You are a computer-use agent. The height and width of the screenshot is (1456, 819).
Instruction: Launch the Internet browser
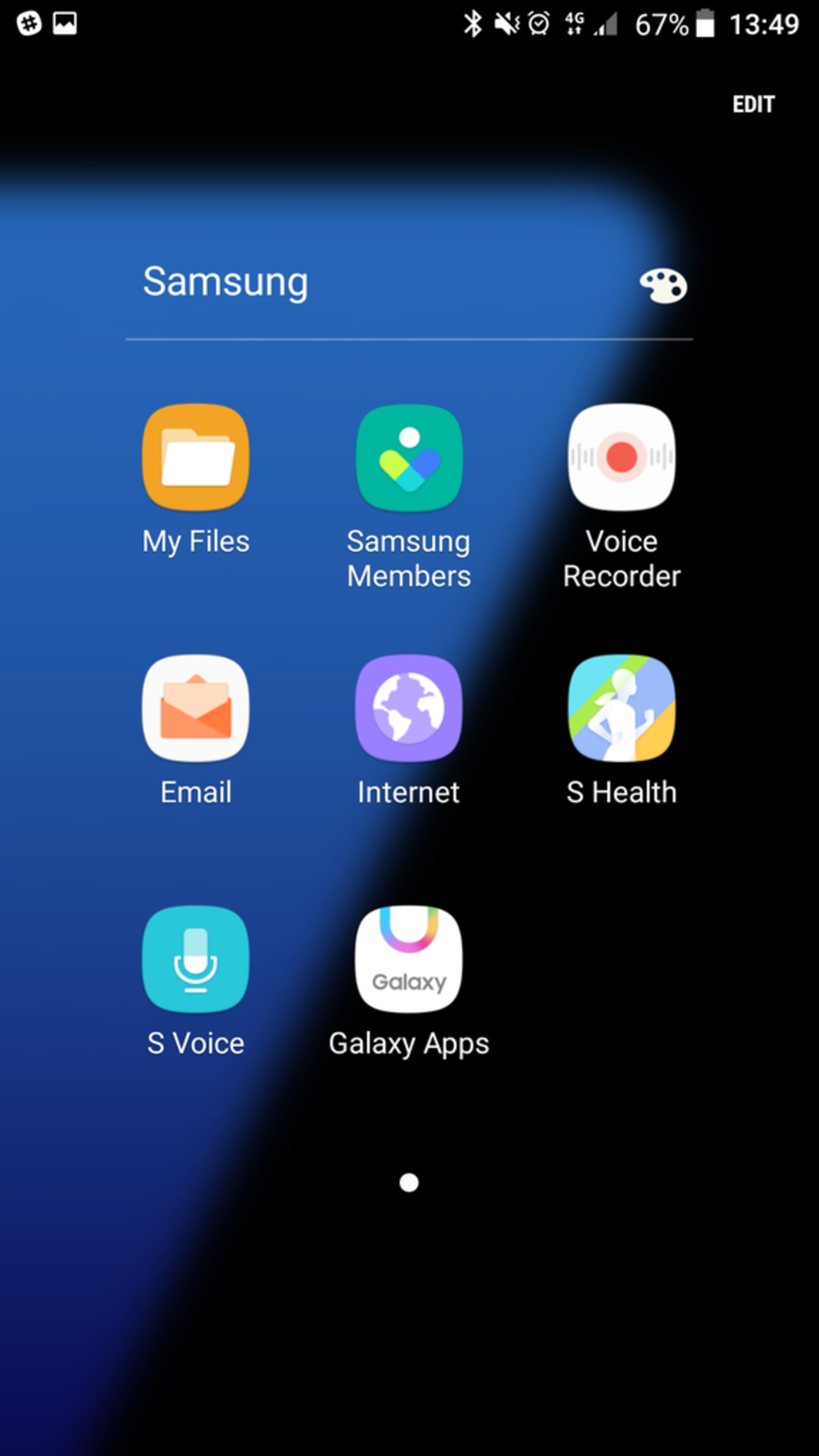409,708
